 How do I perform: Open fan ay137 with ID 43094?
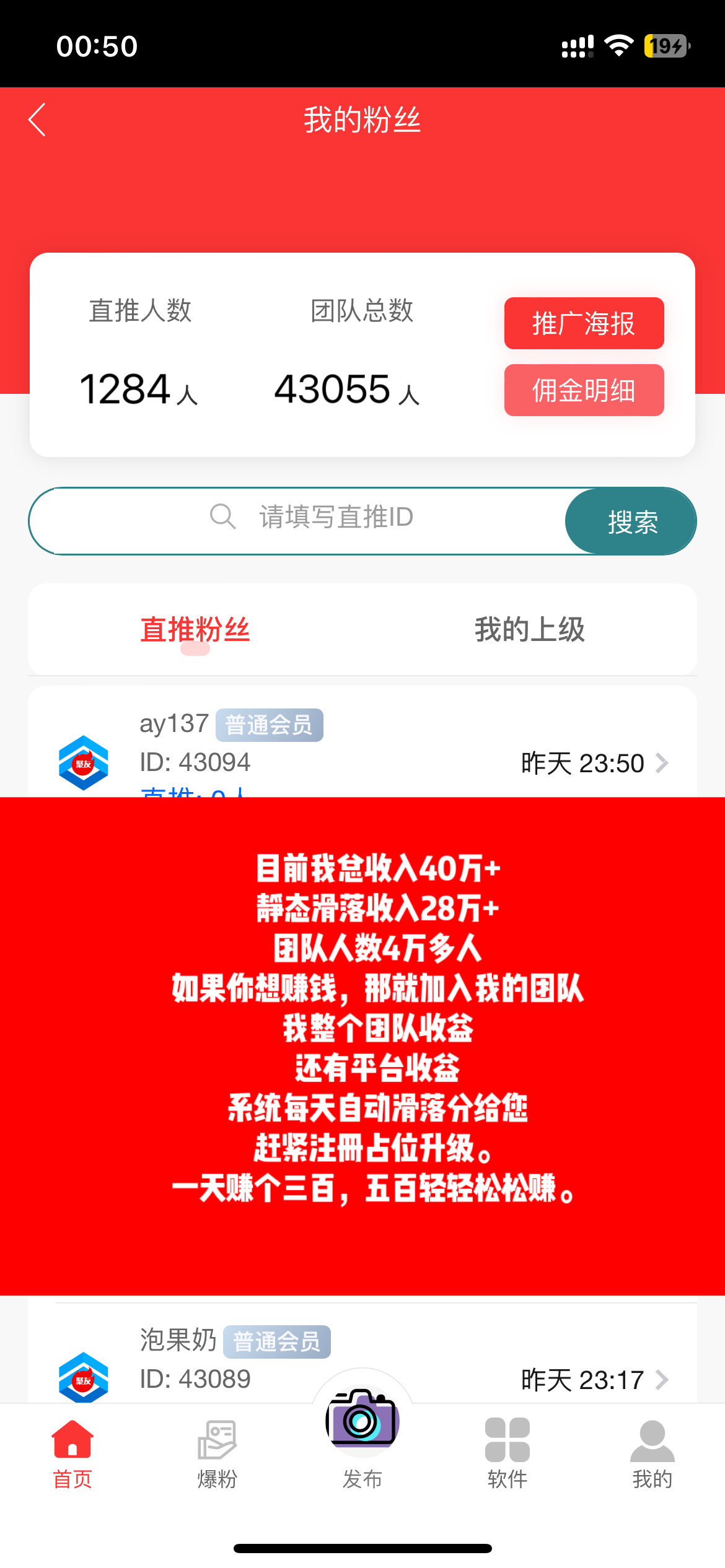362,742
